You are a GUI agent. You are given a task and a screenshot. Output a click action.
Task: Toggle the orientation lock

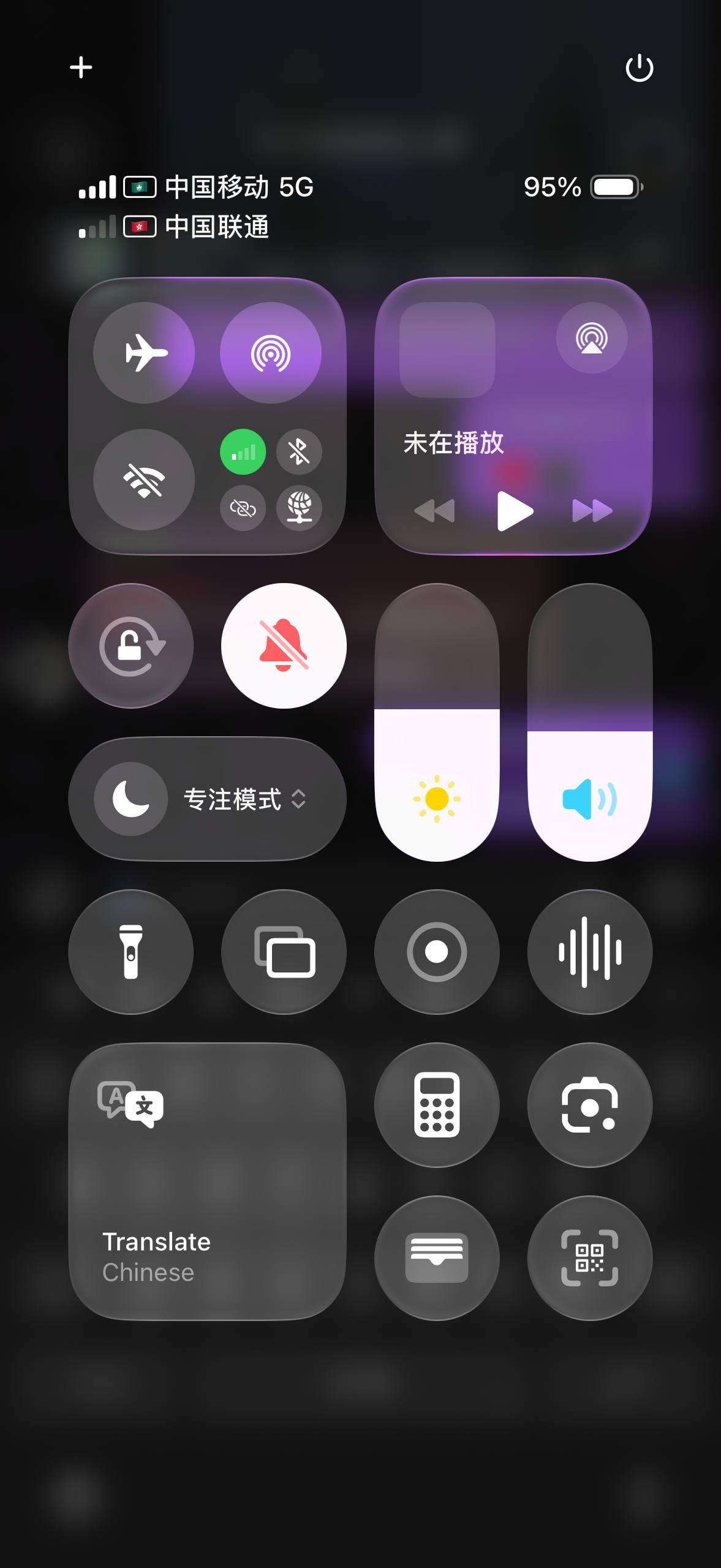(131, 646)
